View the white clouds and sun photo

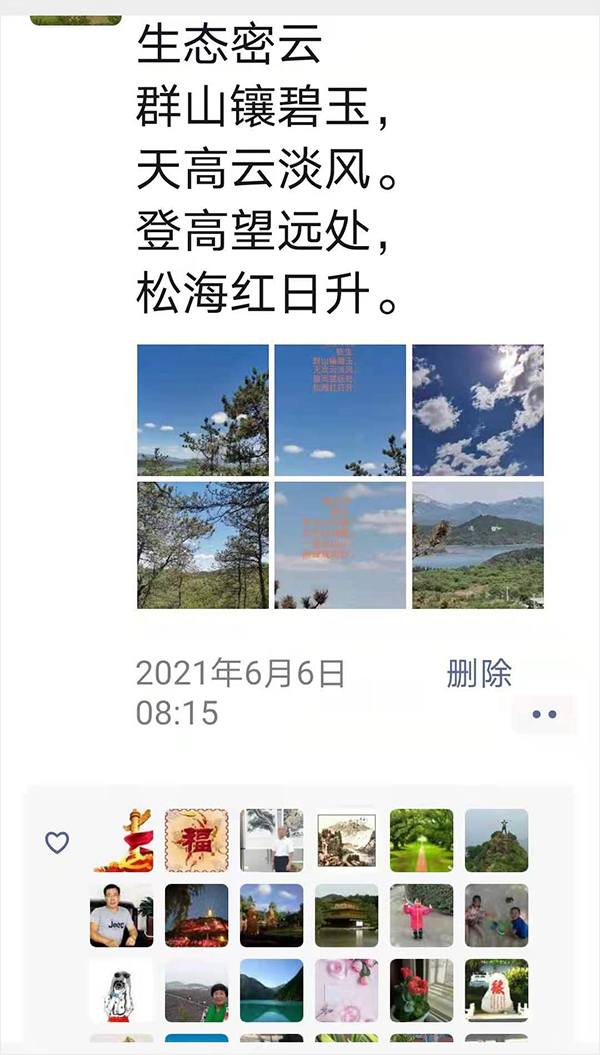pos(478,410)
